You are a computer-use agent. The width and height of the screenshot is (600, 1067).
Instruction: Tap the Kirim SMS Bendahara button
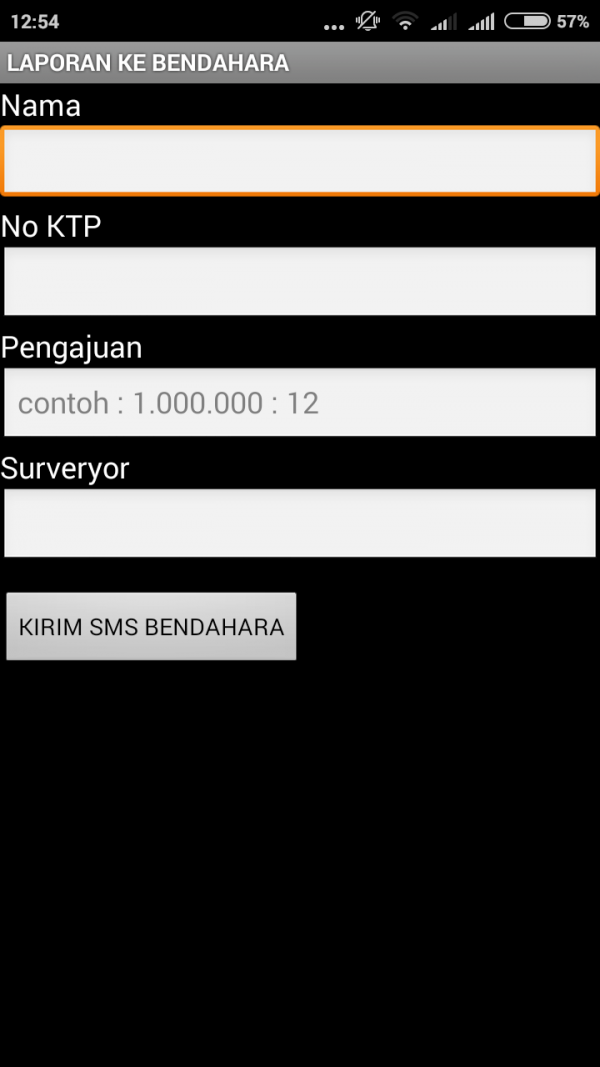click(151, 626)
